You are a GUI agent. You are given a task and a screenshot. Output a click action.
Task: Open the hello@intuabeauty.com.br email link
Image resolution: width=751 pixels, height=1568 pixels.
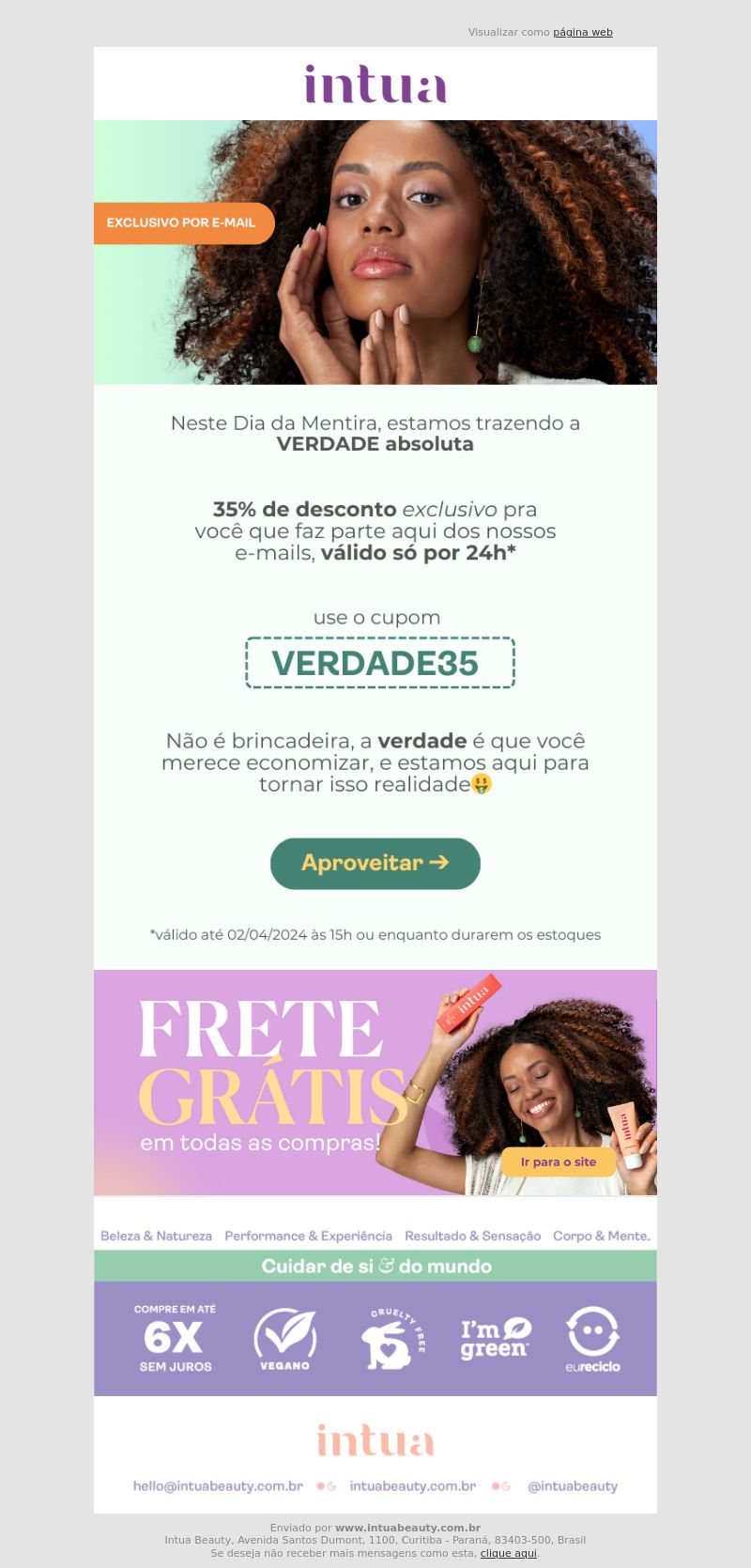[x=218, y=1485]
